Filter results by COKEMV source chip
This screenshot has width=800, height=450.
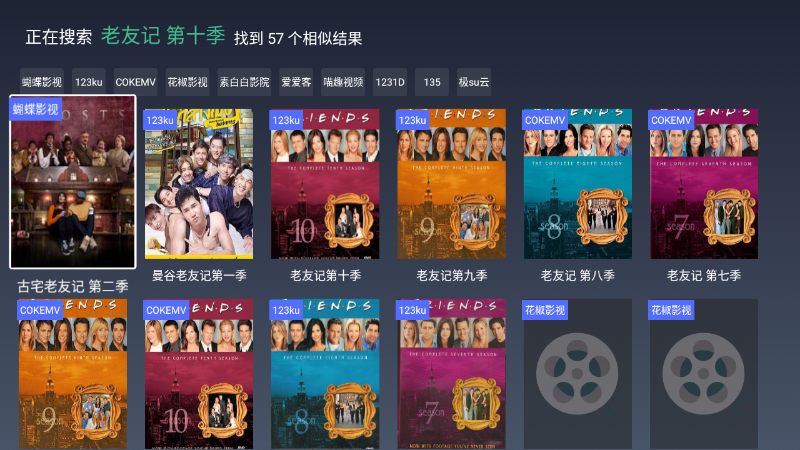pyautogui.click(x=135, y=82)
